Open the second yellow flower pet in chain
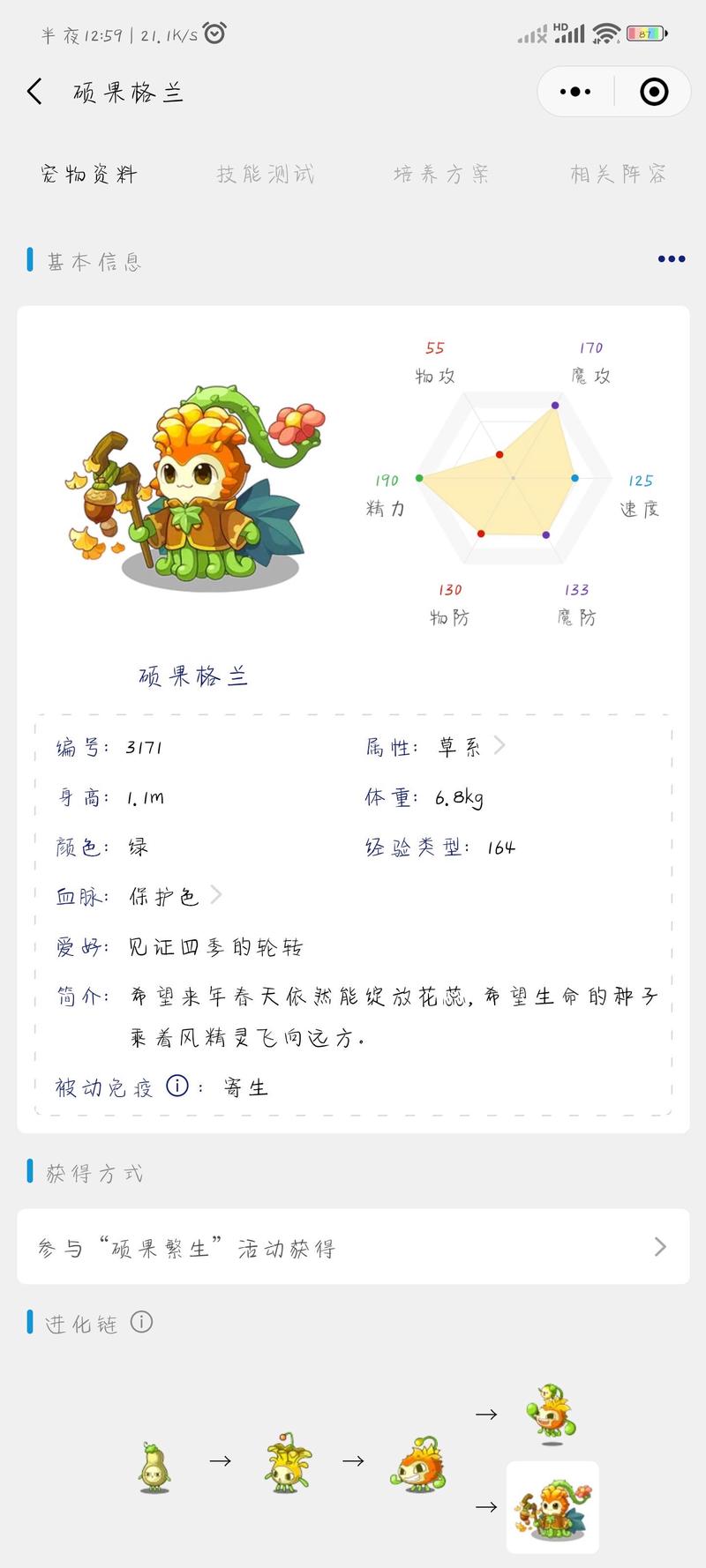Viewport: 706px width, 1568px height. point(287,1462)
